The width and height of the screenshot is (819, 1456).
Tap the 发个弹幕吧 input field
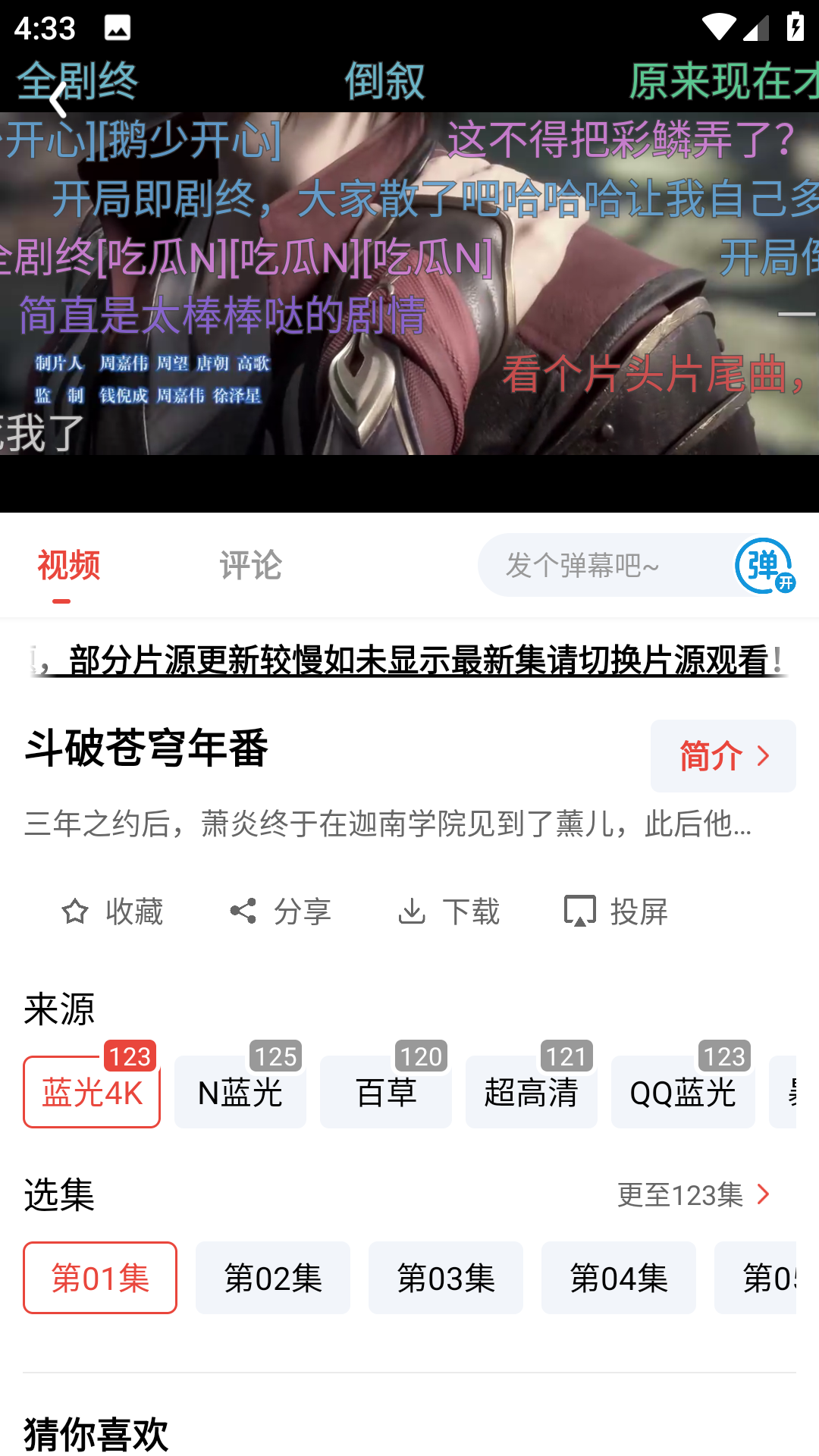tap(599, 566)
